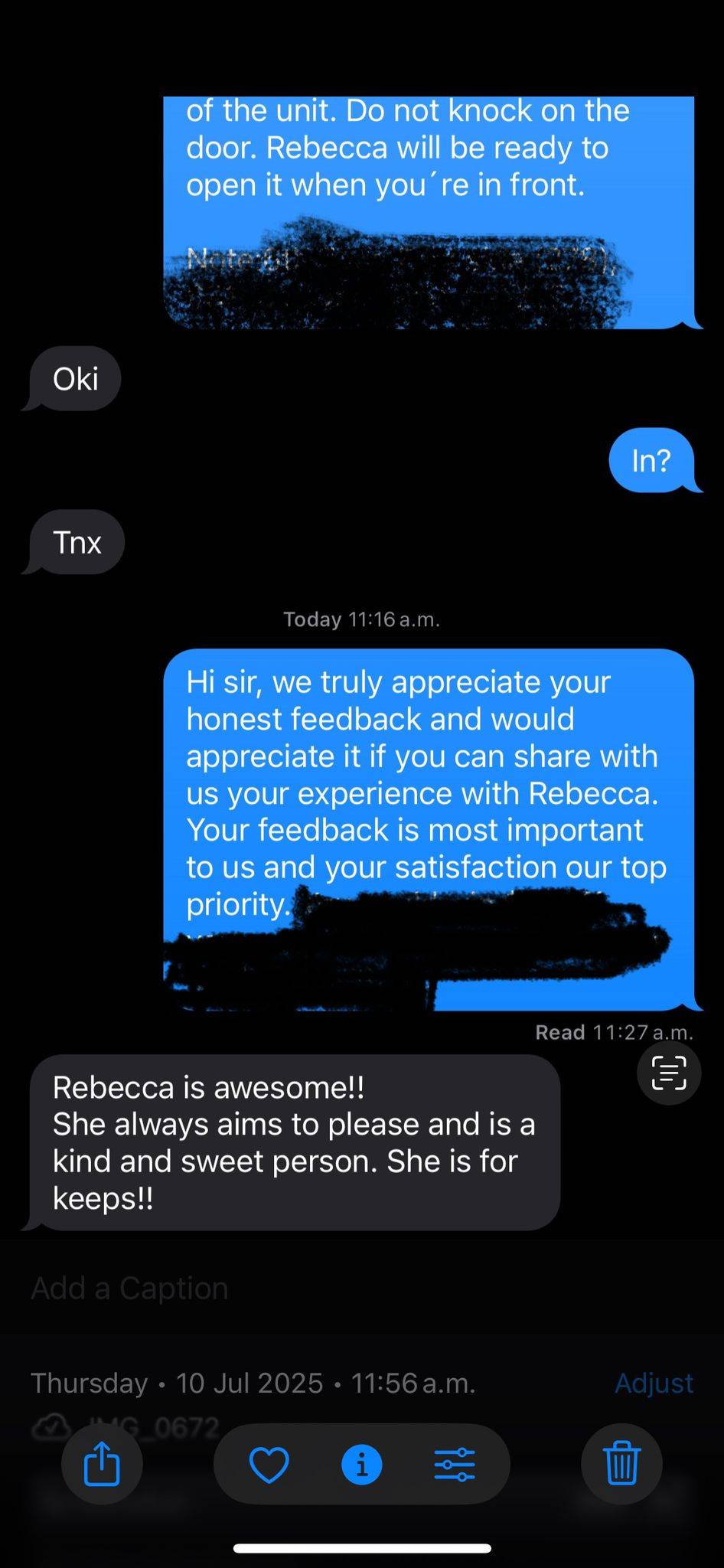The height and width of the screenshot is (1568, 724).
Task: Delete this photo with the trash icon
Action: [x=622, y=1465]
